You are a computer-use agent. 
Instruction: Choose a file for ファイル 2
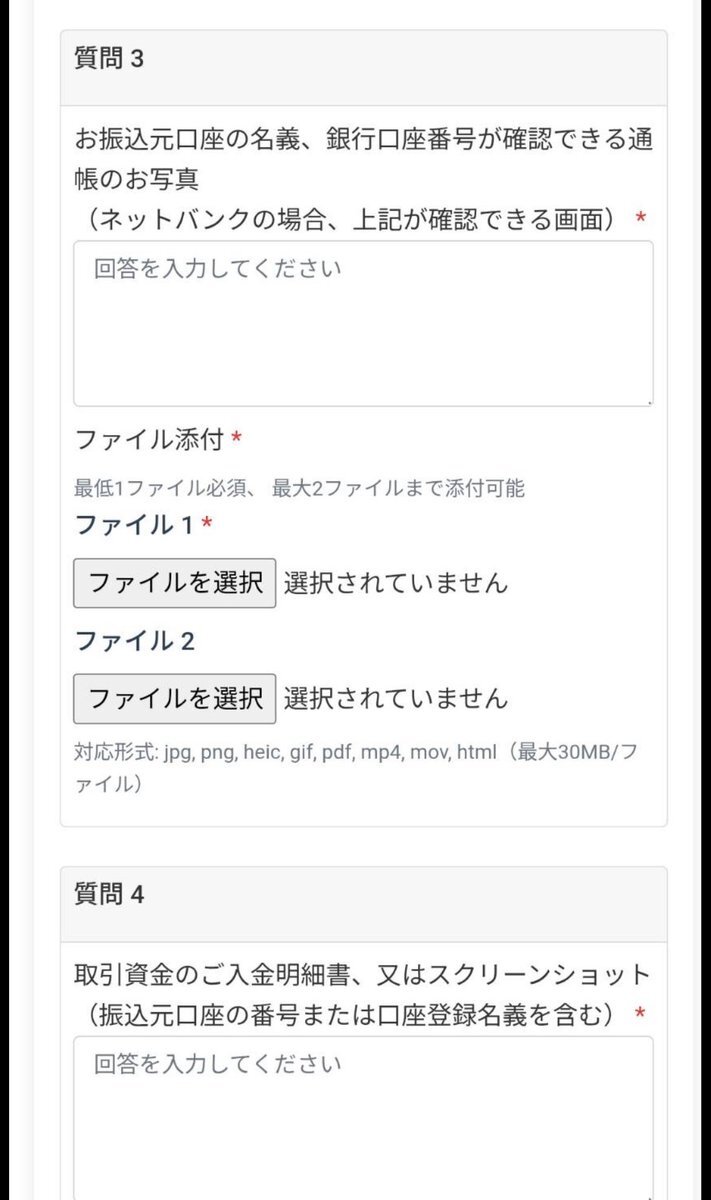[x=175, y=698]
